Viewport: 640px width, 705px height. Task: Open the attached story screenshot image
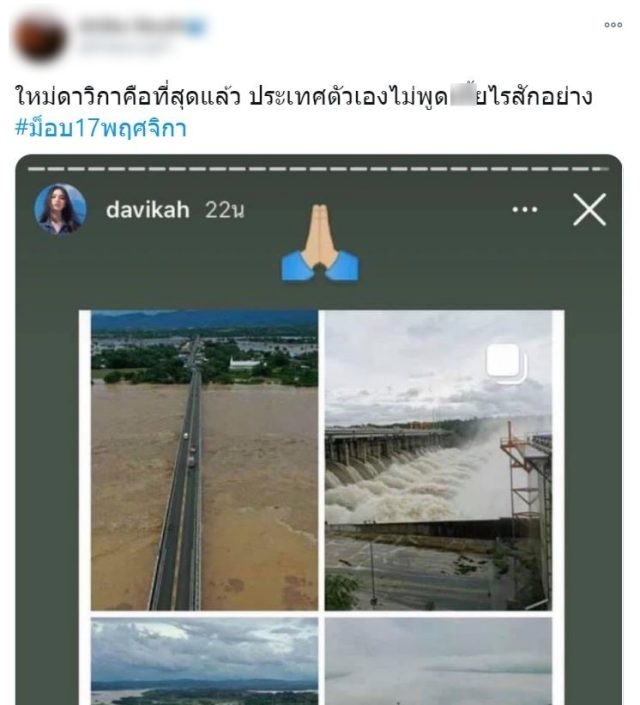point(320,430)
